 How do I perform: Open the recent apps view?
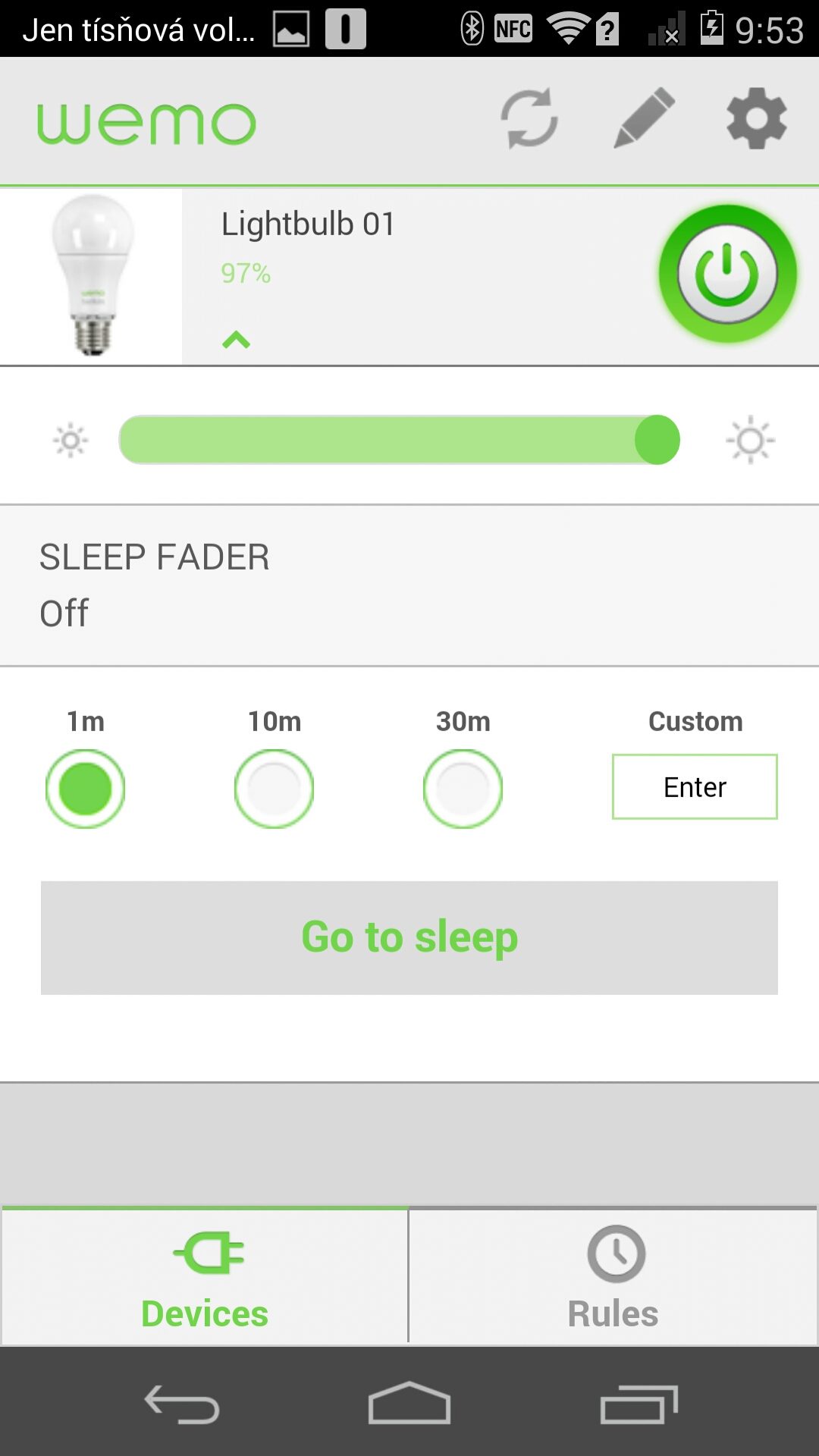pos(639,1404)
